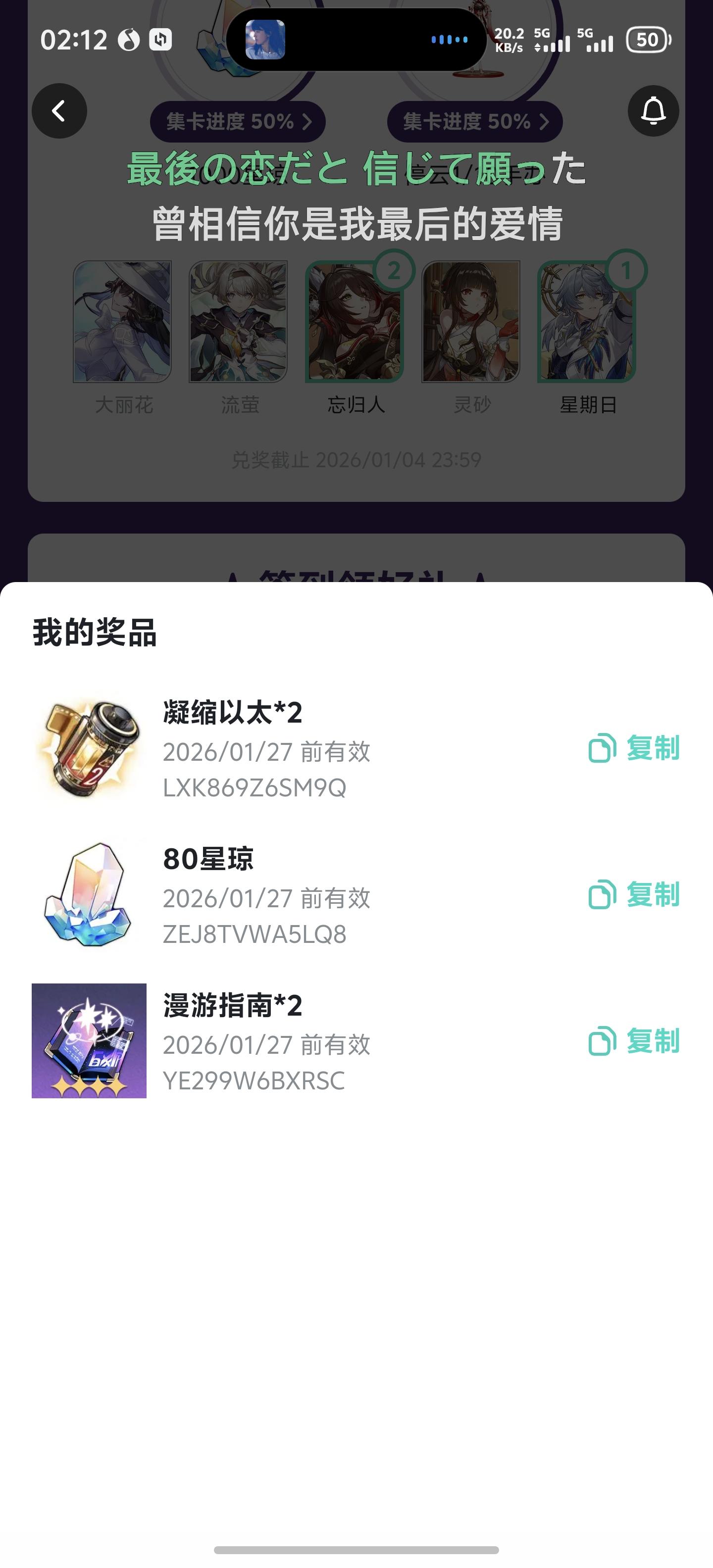Go back with the top-left arrow
713x1568 pixels.
click(59, 111)
